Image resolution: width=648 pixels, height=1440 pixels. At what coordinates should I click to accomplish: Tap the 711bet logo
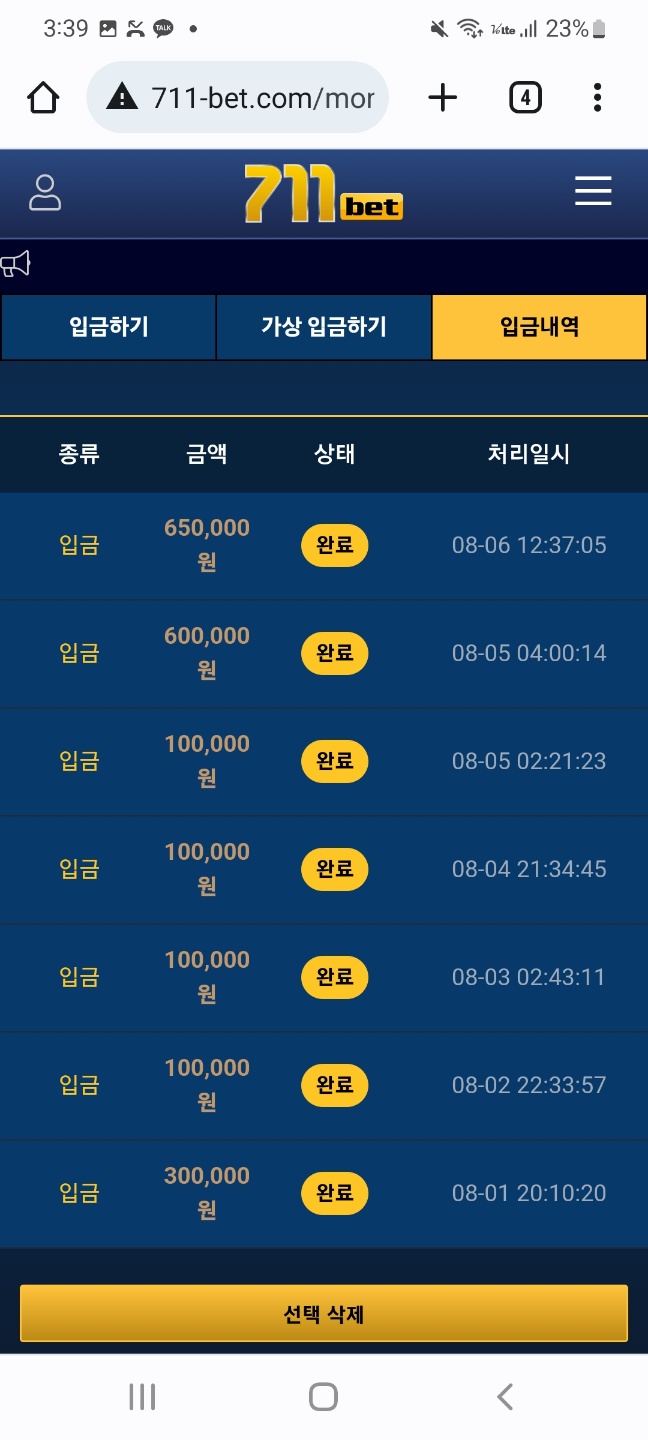[x=323, y=193]
